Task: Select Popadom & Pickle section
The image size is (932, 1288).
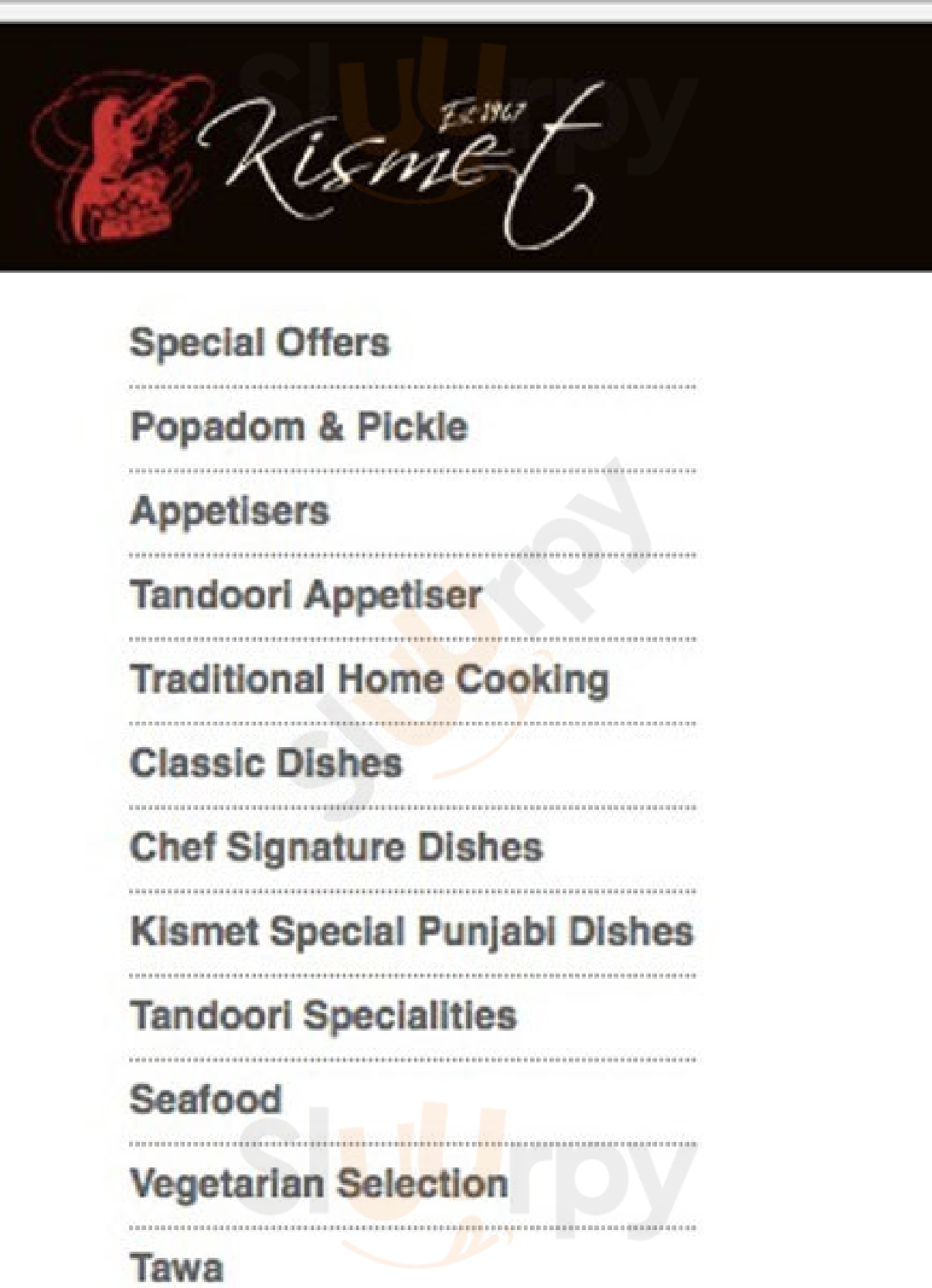Action: click(x=299, y=427)
